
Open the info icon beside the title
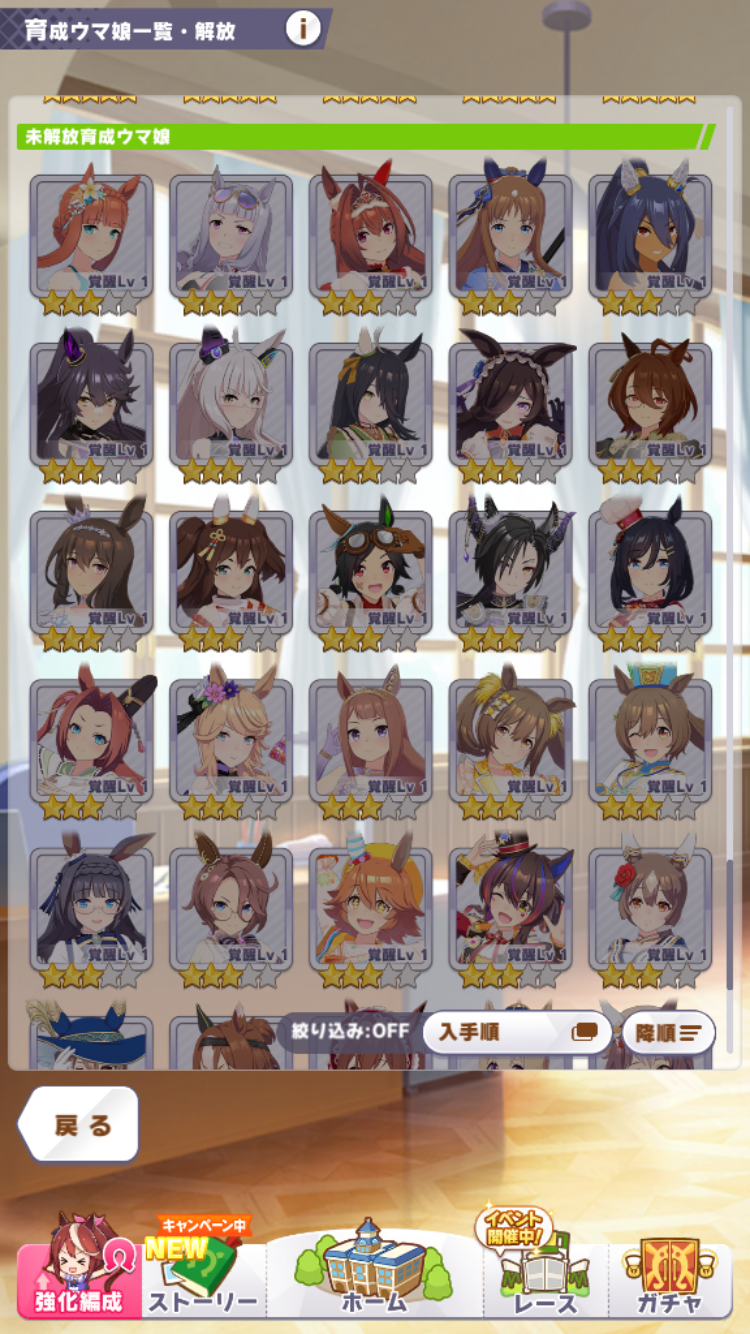coord(303,29)
